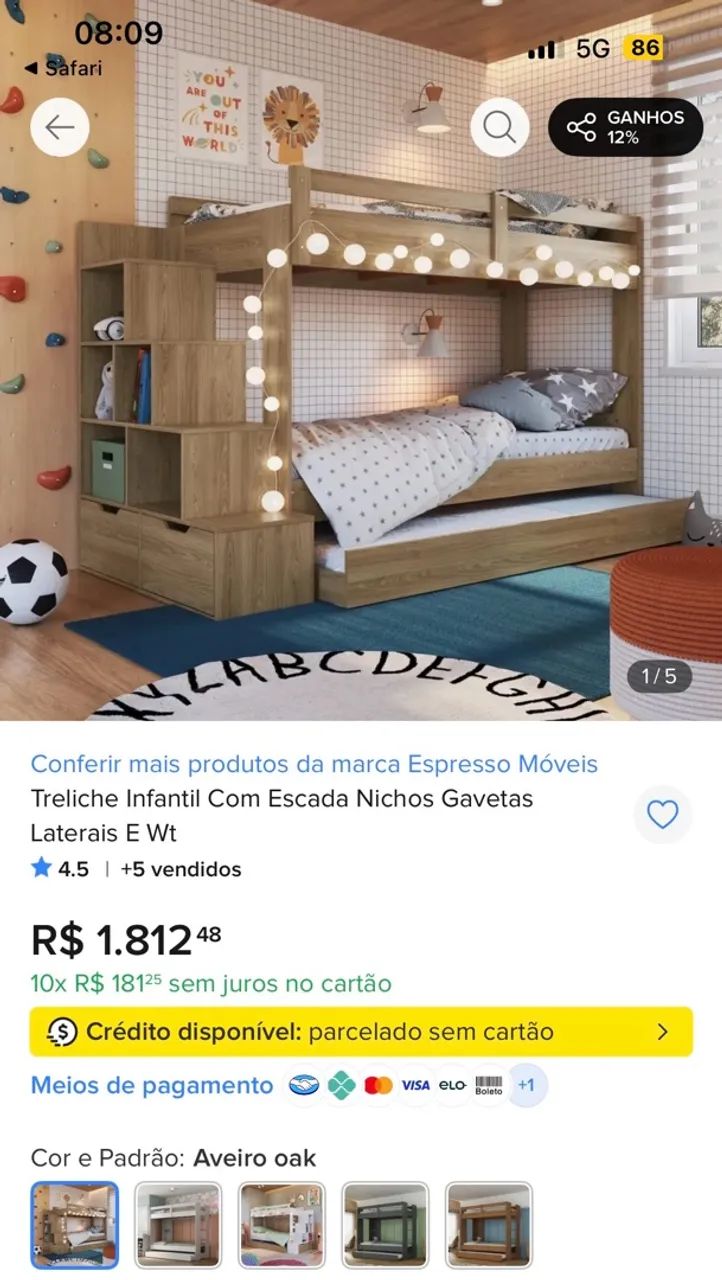Select the third color variant thumbnail

[282, 1225]
